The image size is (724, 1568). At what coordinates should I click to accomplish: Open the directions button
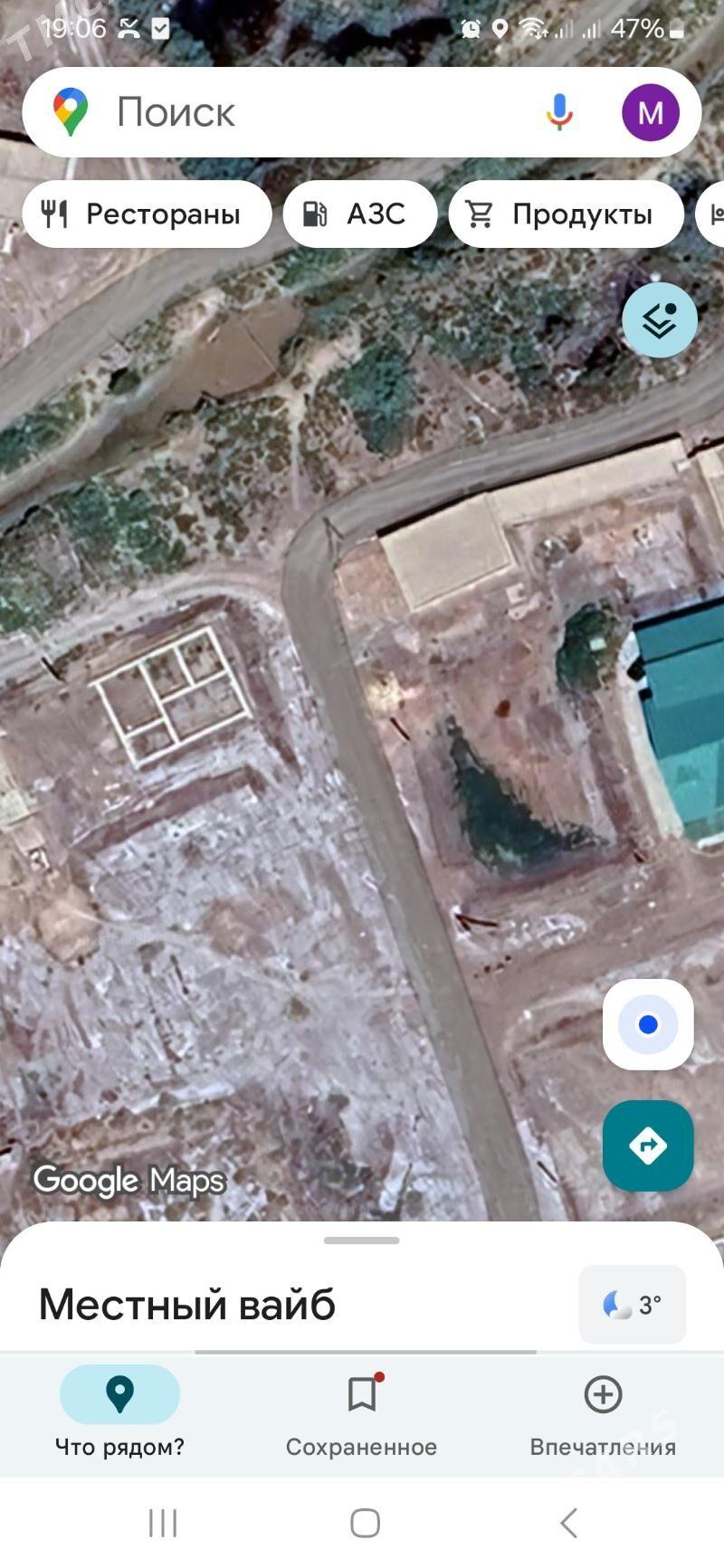(648, 1145)
